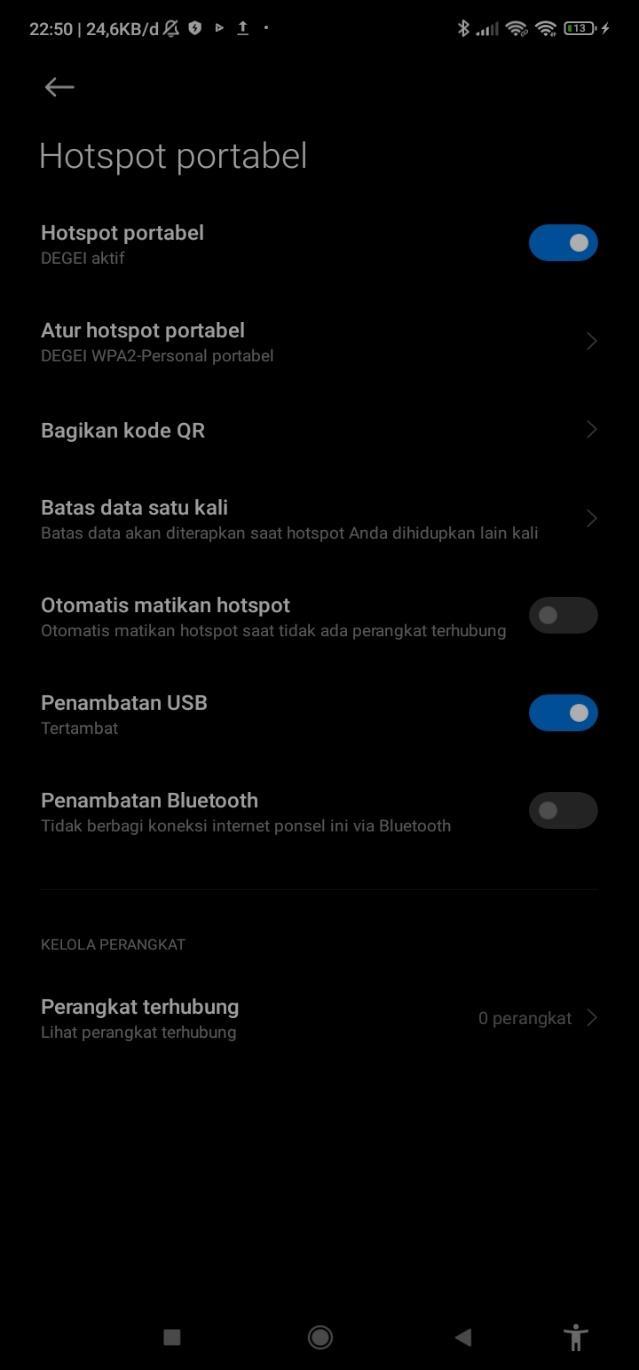Open Bagikan kode QR
Viewport: 639px width, 1370px height.
319,430
